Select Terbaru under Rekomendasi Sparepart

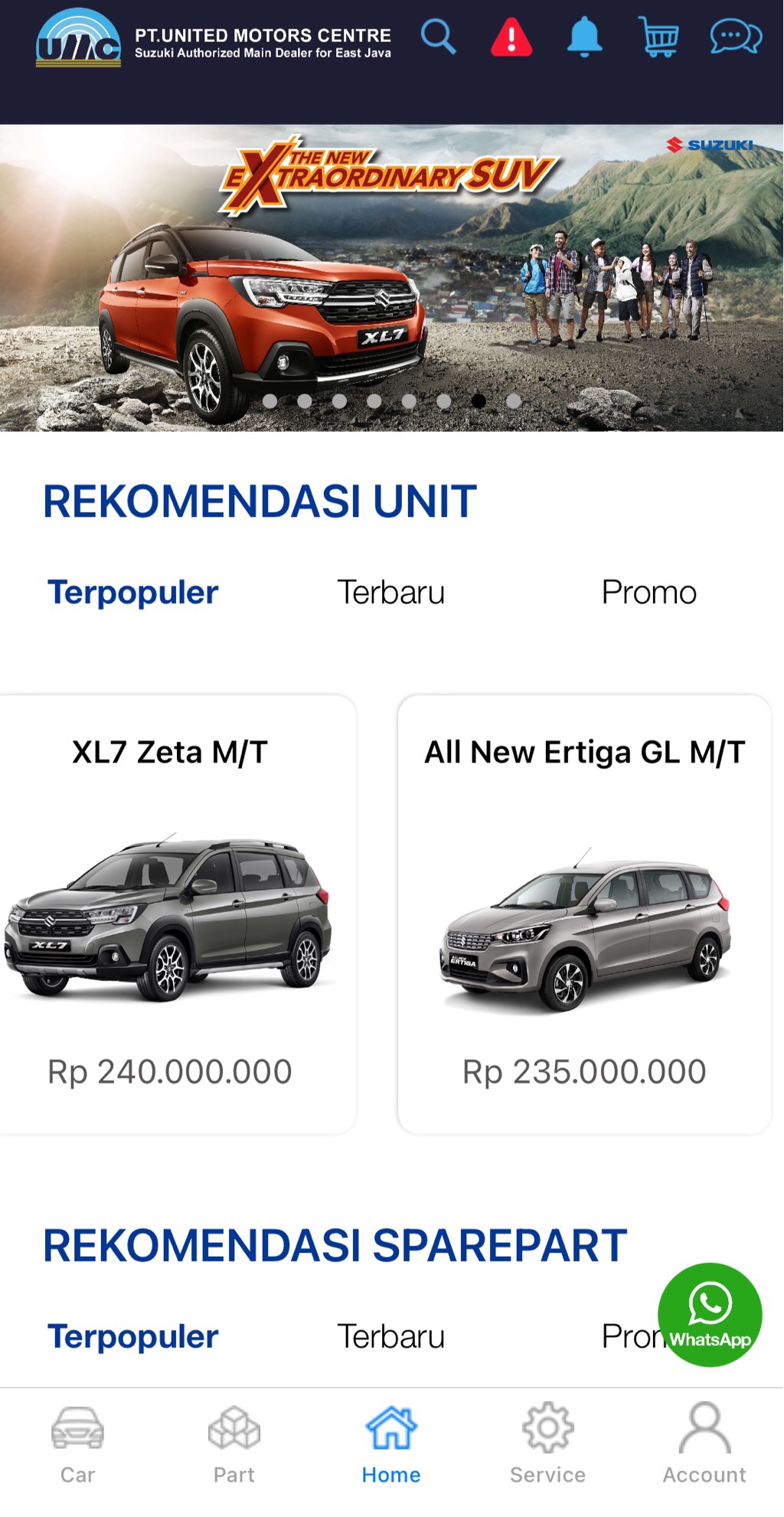(390, 1336)
